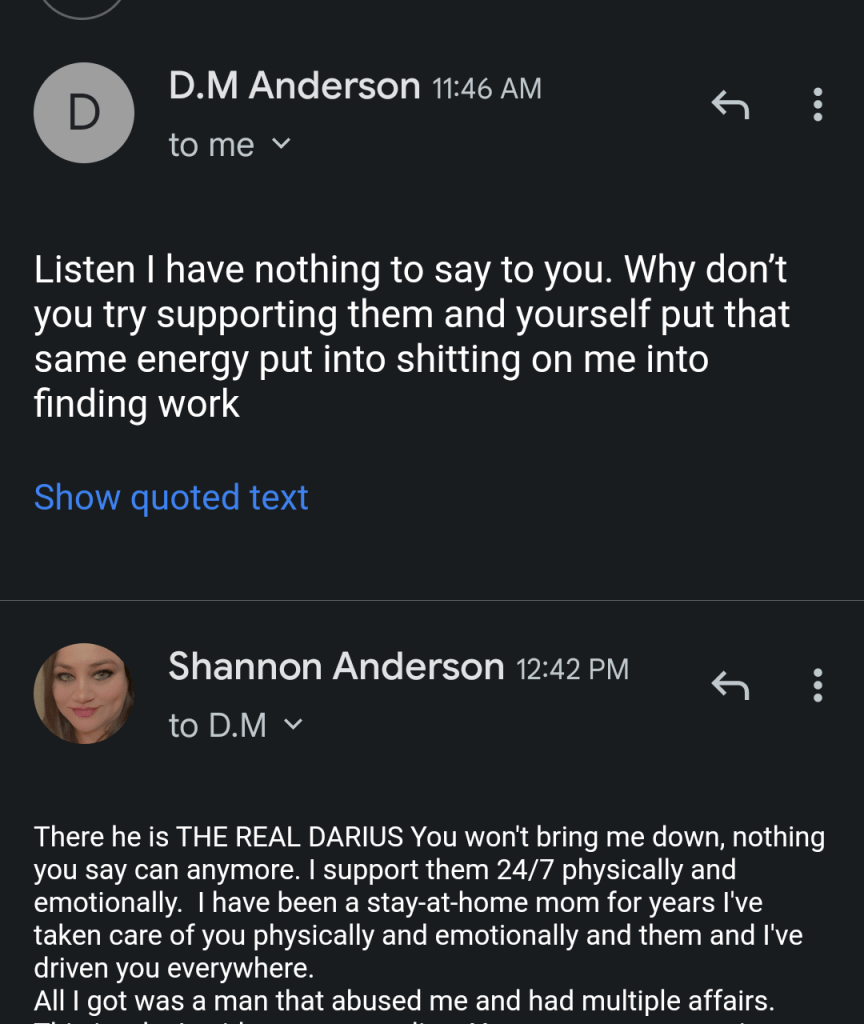Expand recipient details under D.M Anderson
The height and width of the screenshot is (1024, 864).
(281, 145)
